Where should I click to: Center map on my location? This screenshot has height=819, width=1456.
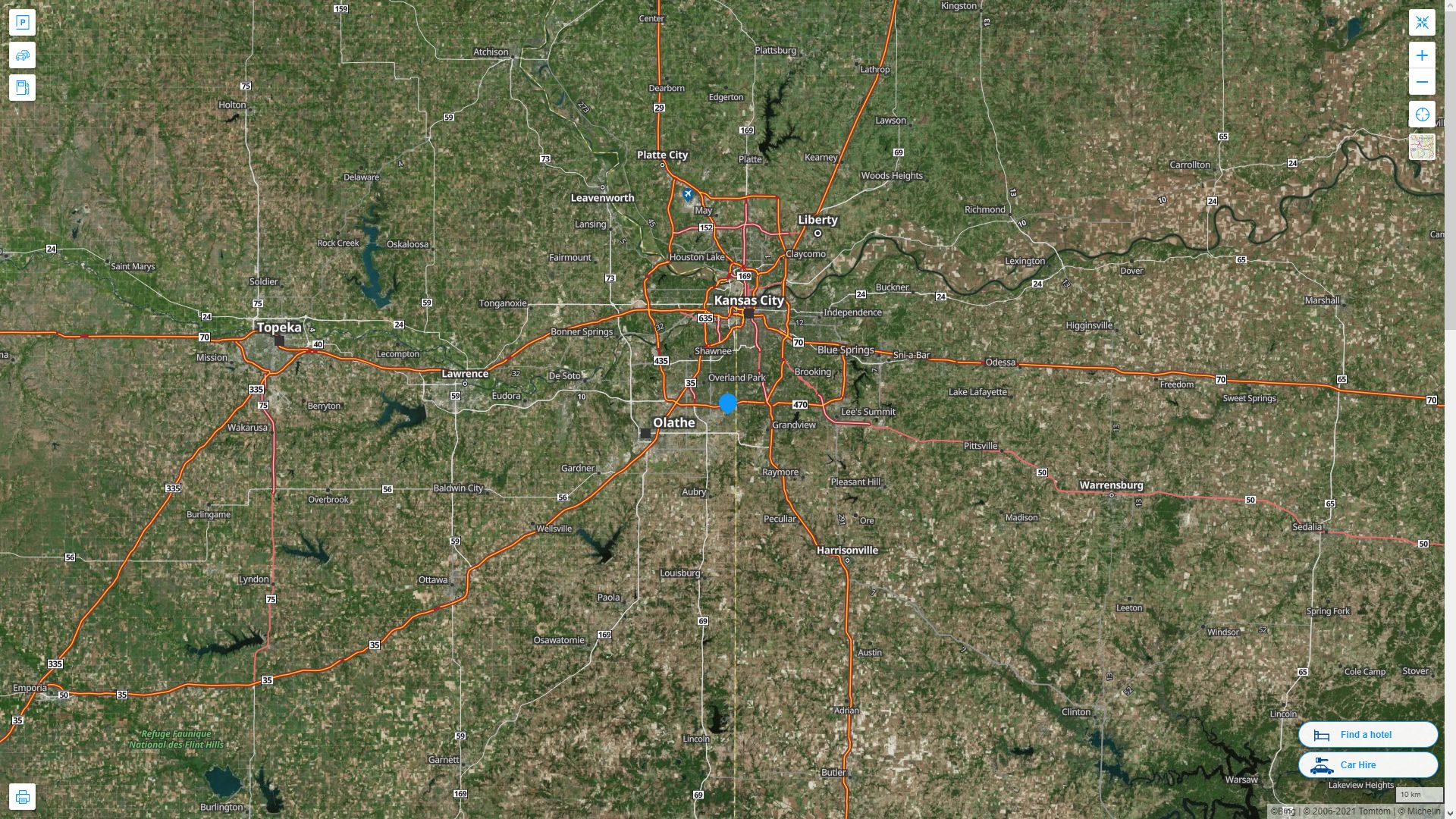[x=1422, y=115]
